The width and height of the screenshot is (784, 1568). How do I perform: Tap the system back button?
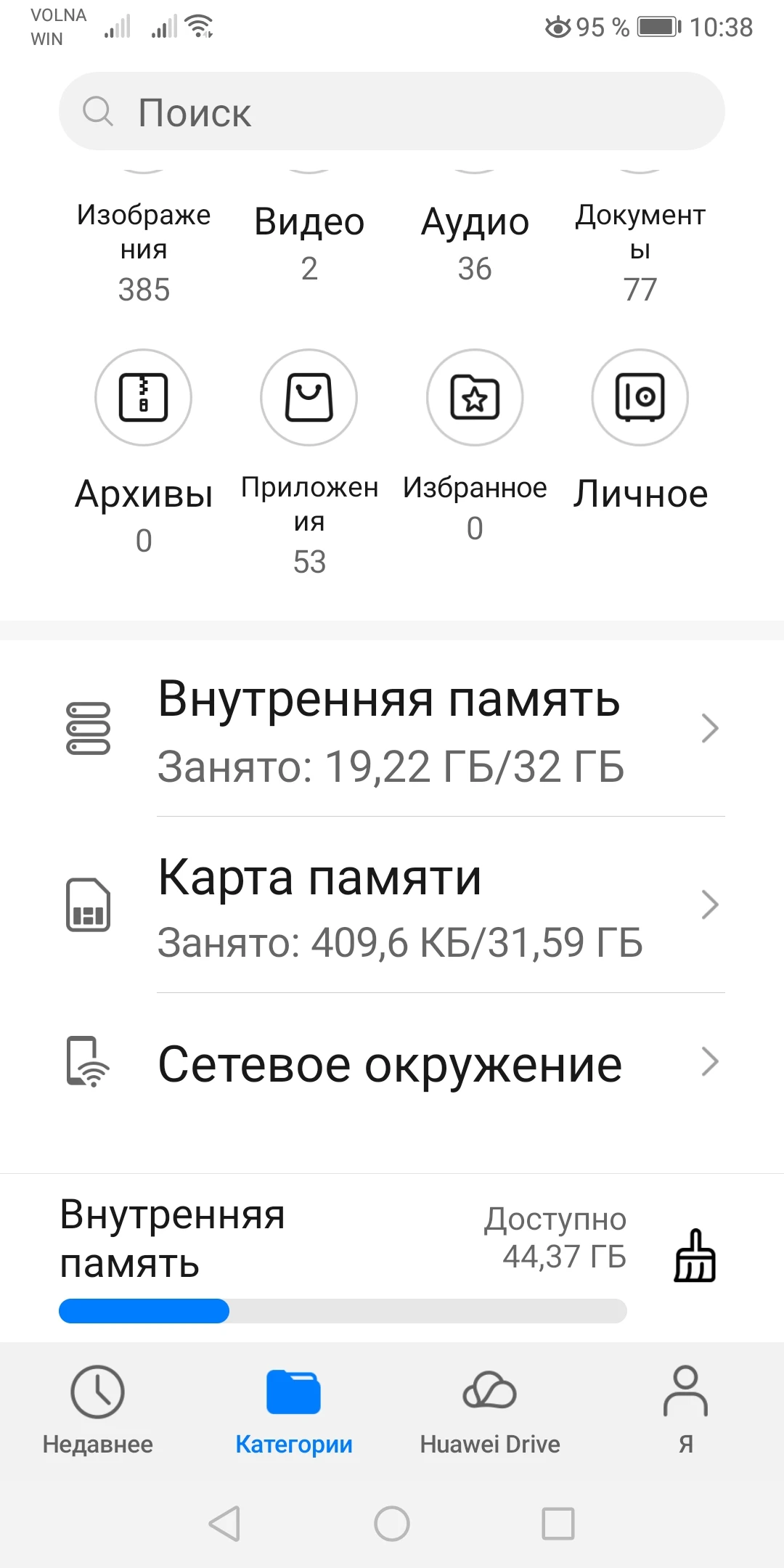(224, 1523)
